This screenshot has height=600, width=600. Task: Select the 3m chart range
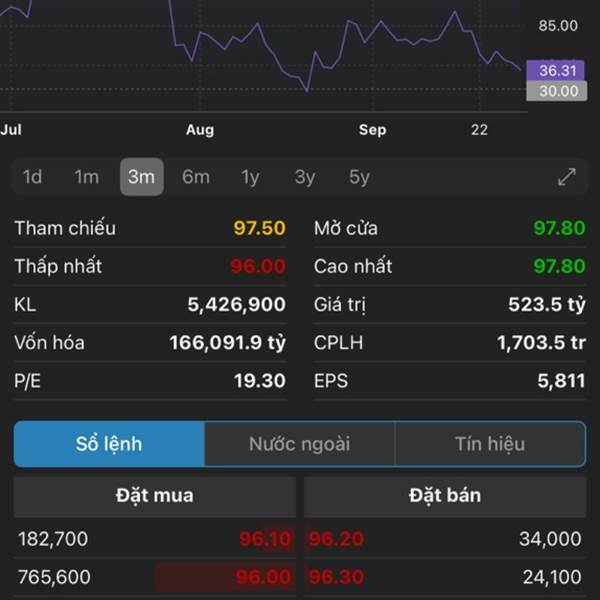coord(141,177)
